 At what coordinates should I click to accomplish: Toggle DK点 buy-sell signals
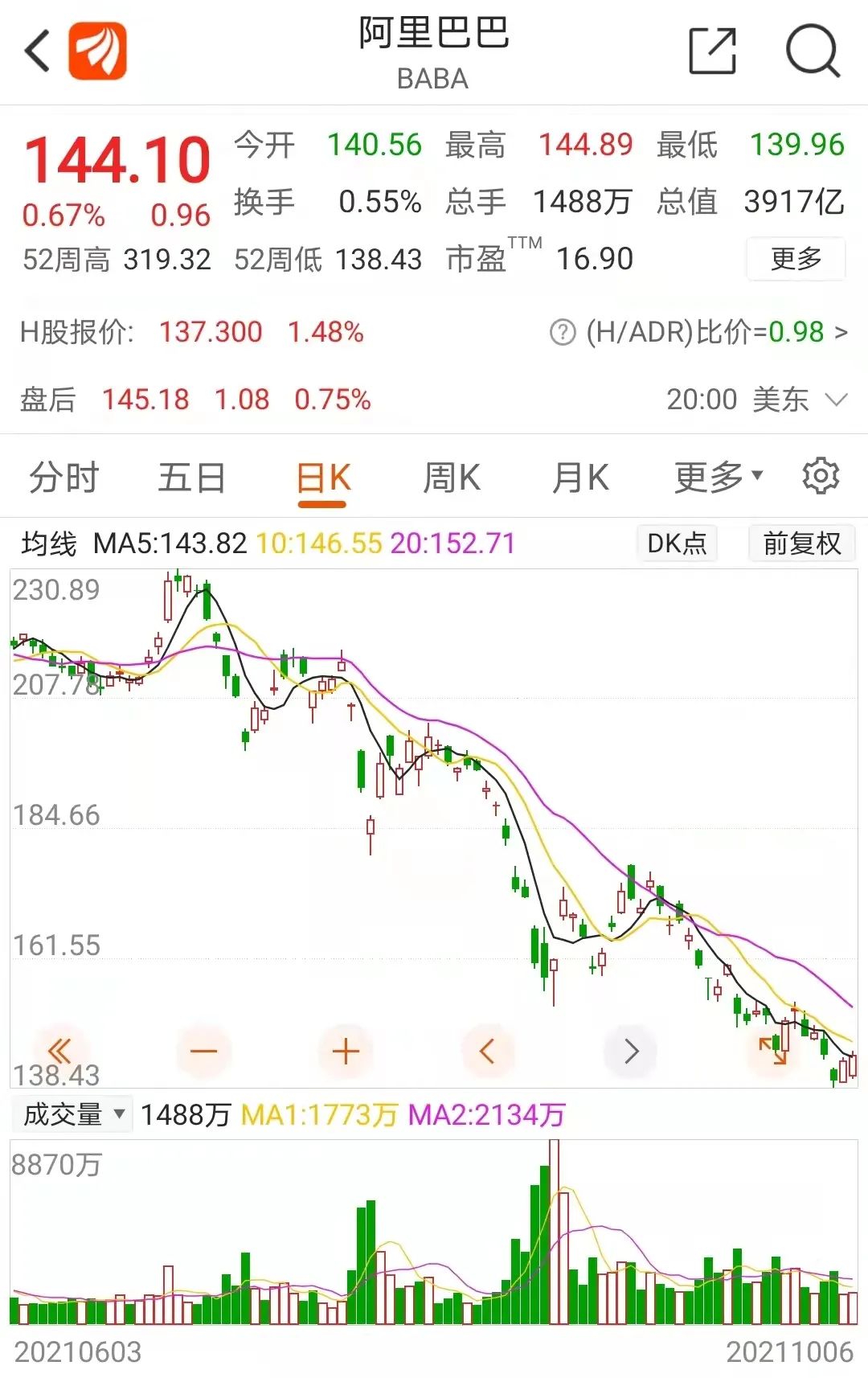point(676,543)
